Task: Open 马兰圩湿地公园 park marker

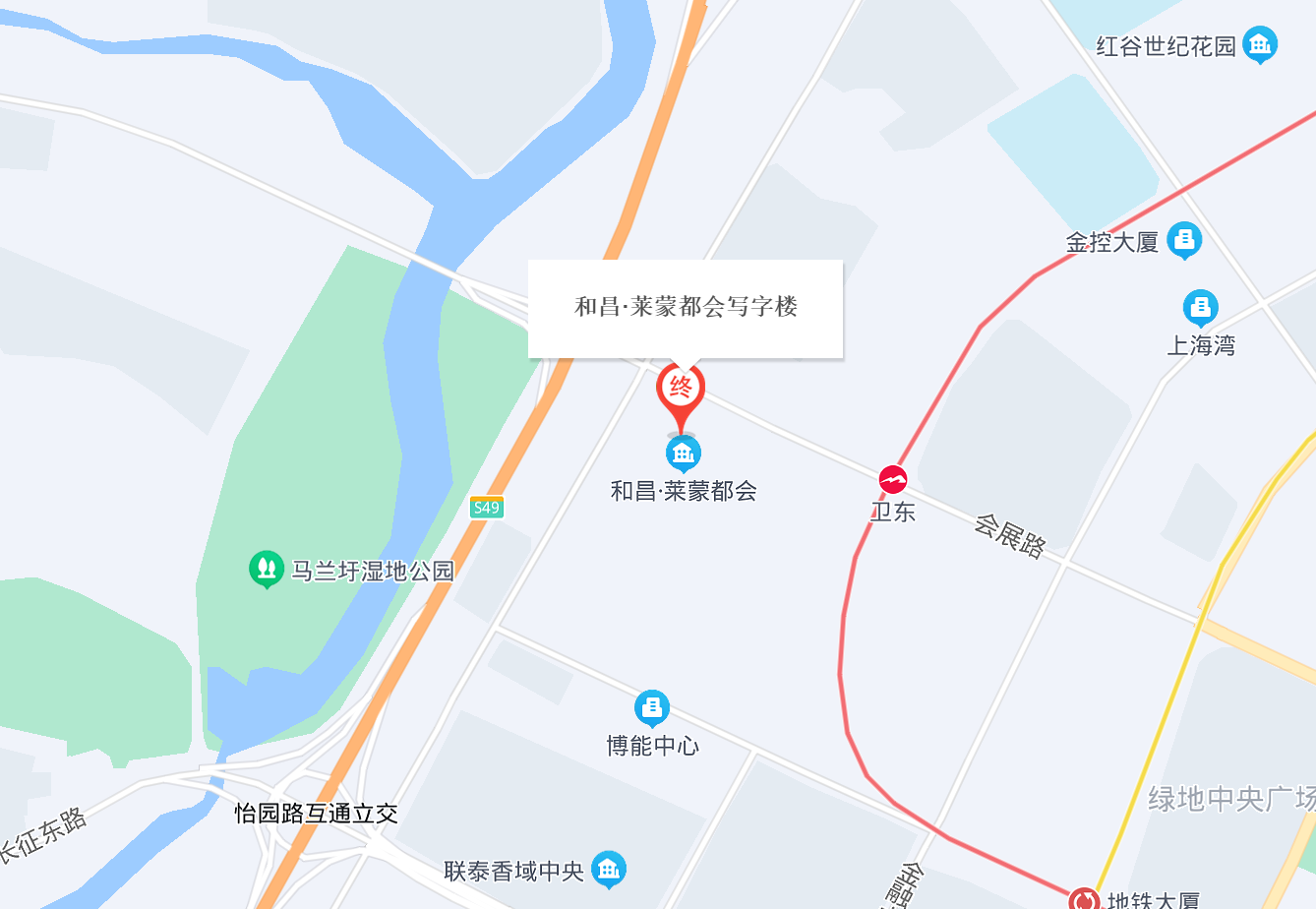Action: click(266, 568)
